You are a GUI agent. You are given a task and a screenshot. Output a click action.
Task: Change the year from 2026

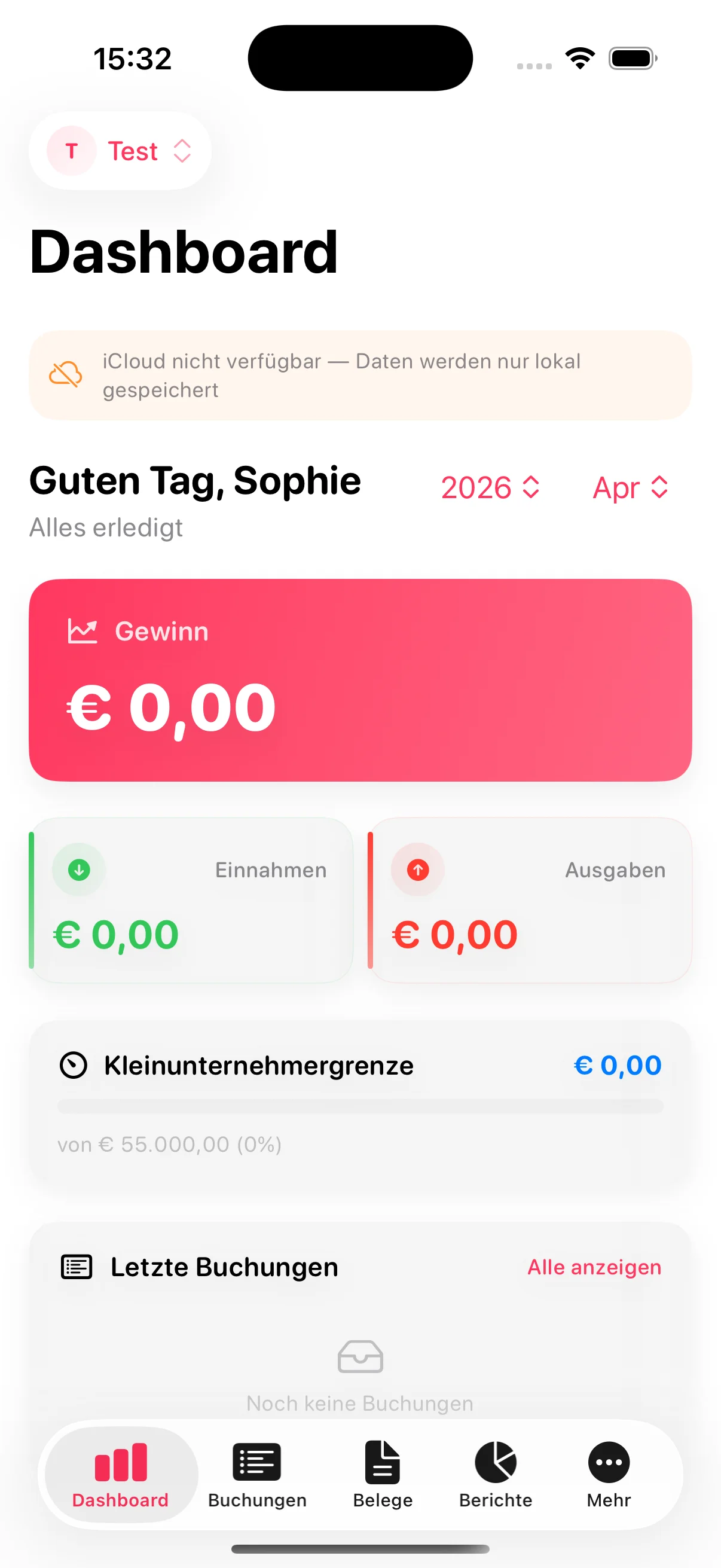click(490, 488)
